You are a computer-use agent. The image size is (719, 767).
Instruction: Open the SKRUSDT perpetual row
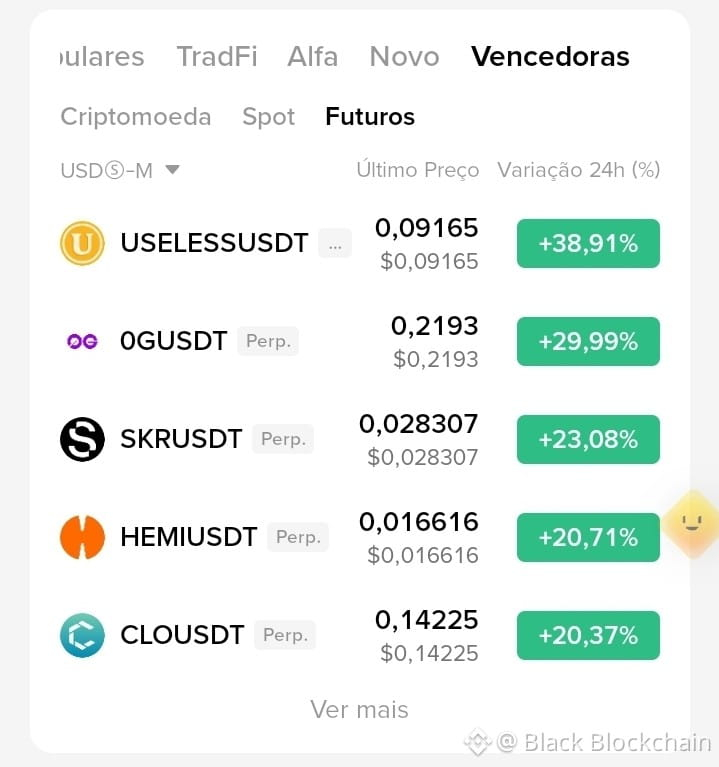point(360,439)
